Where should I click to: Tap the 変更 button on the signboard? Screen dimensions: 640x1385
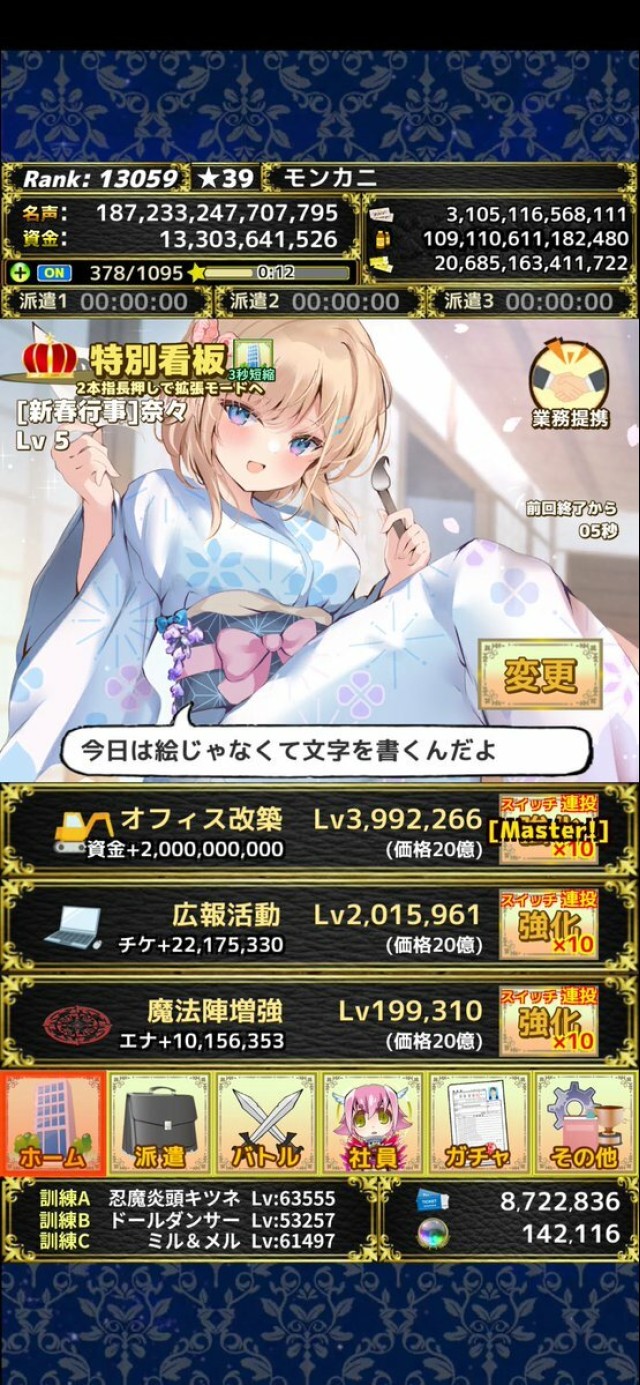tap(540, 675)
